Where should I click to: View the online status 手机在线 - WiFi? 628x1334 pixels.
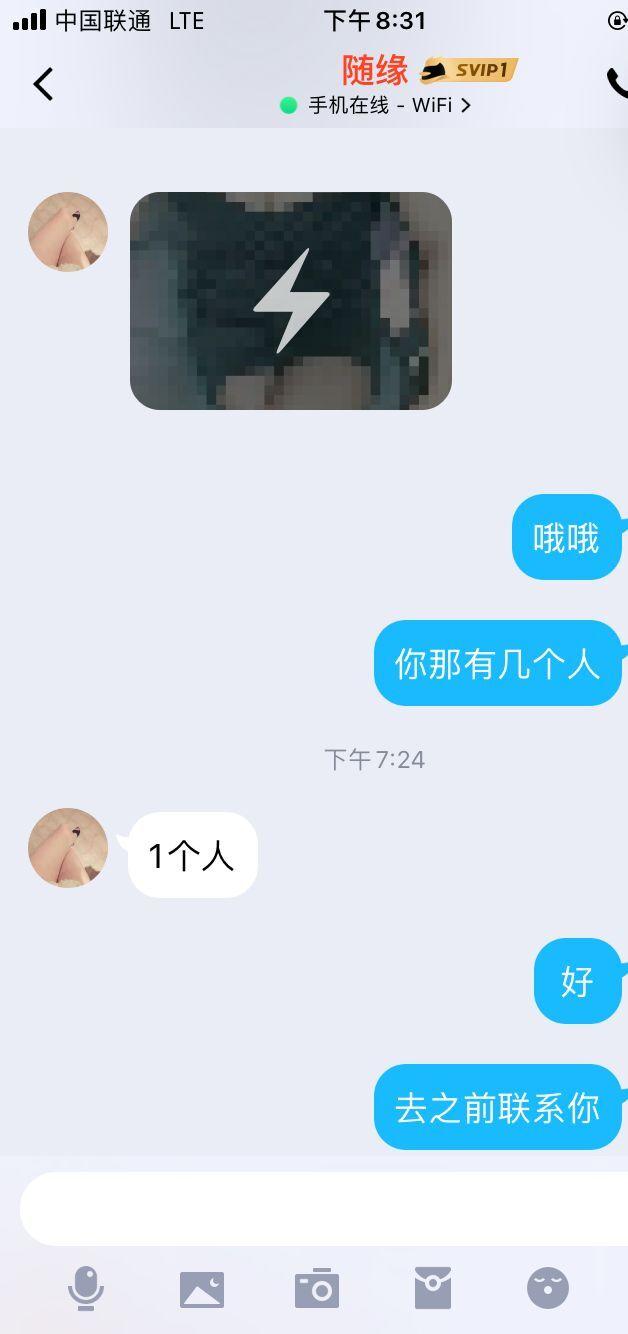tap(375, 105)
